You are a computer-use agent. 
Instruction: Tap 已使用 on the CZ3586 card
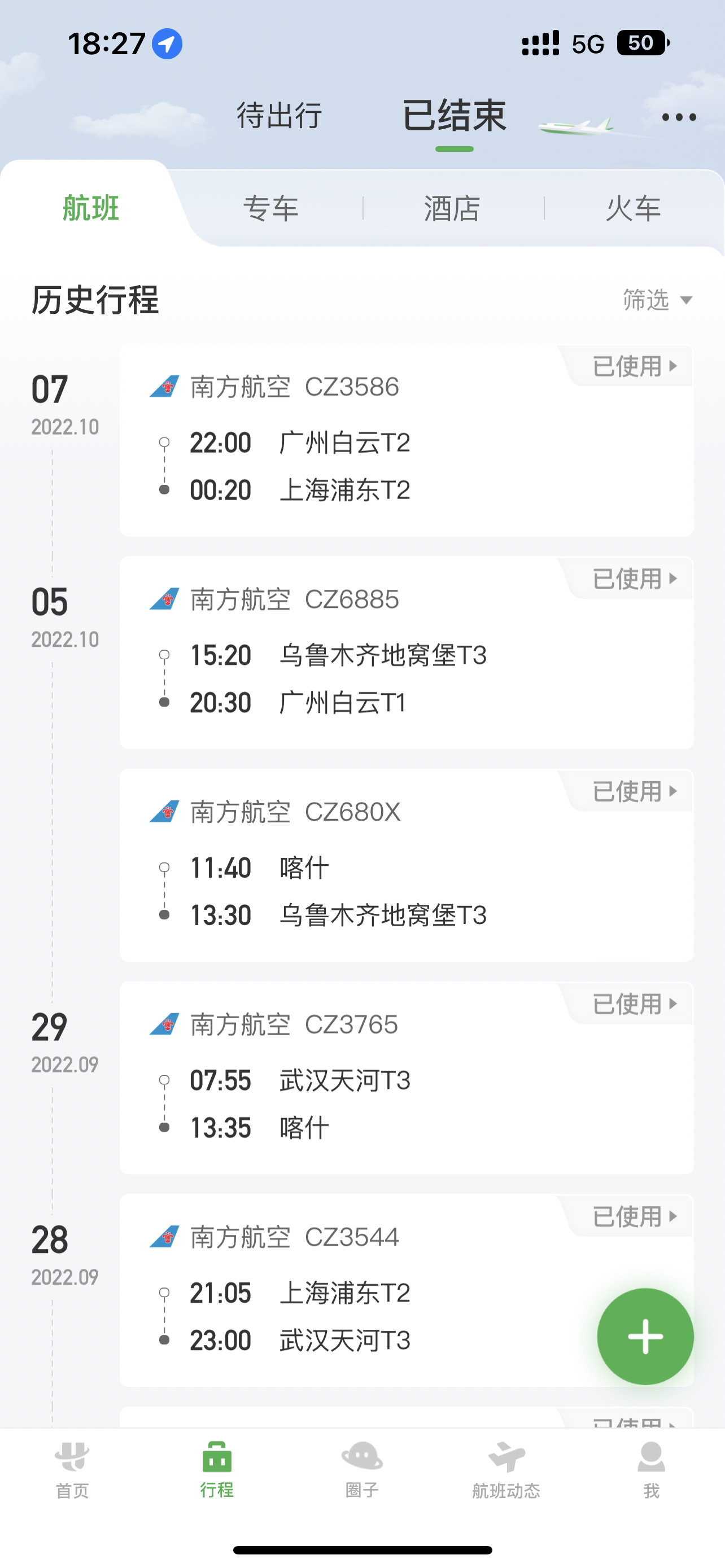pyautogui.click(x=634, y=366)
